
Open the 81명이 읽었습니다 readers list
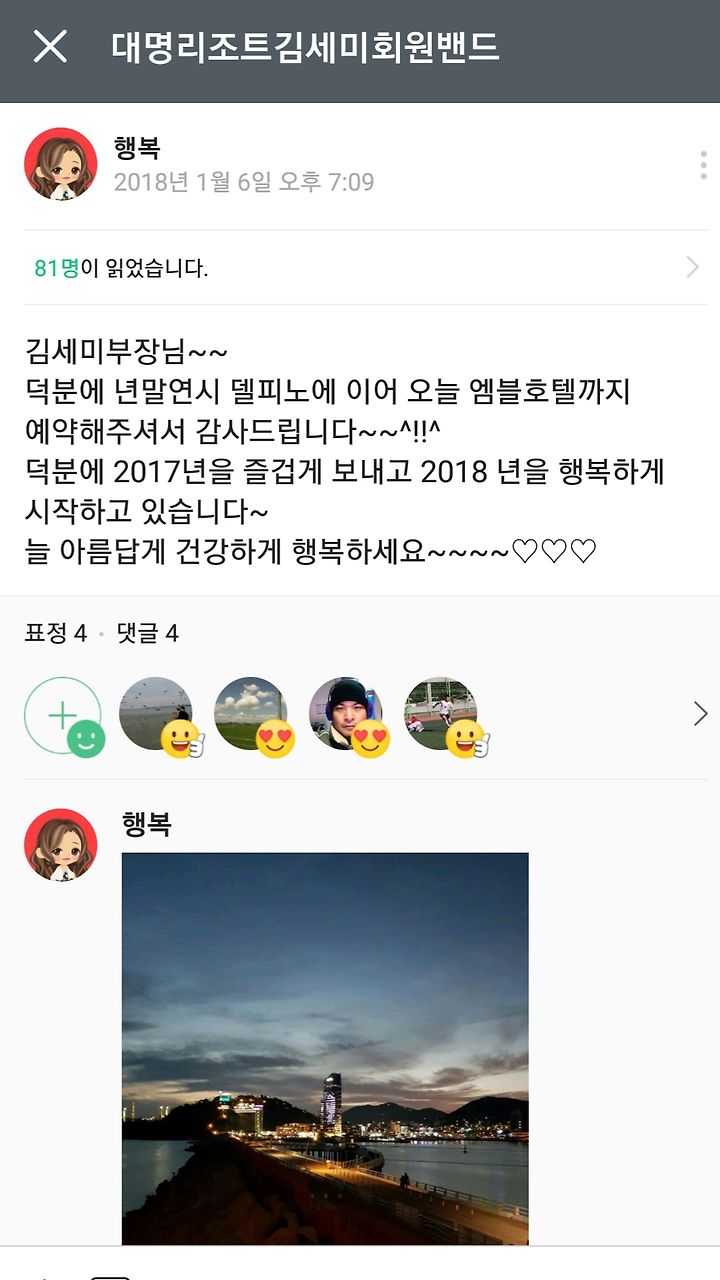pyautogui.click(x=360, y=268)
